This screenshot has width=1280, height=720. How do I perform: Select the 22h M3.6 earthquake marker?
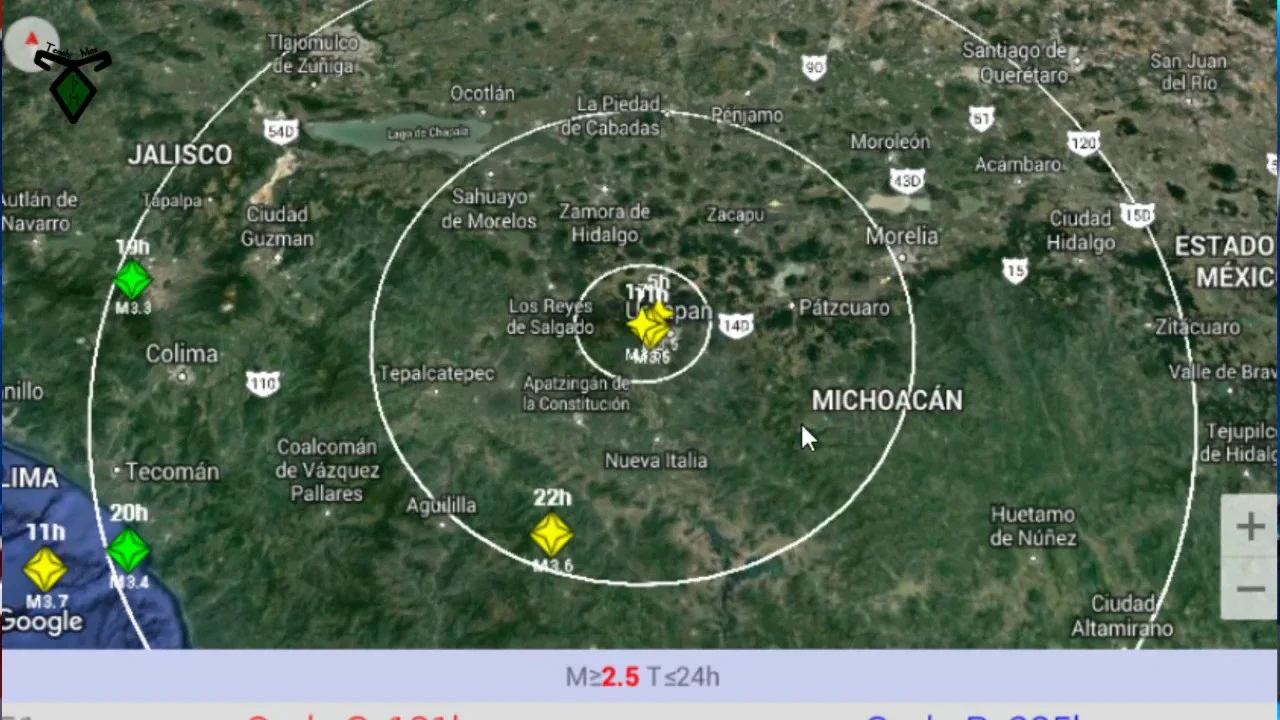(x=552, y=535)
